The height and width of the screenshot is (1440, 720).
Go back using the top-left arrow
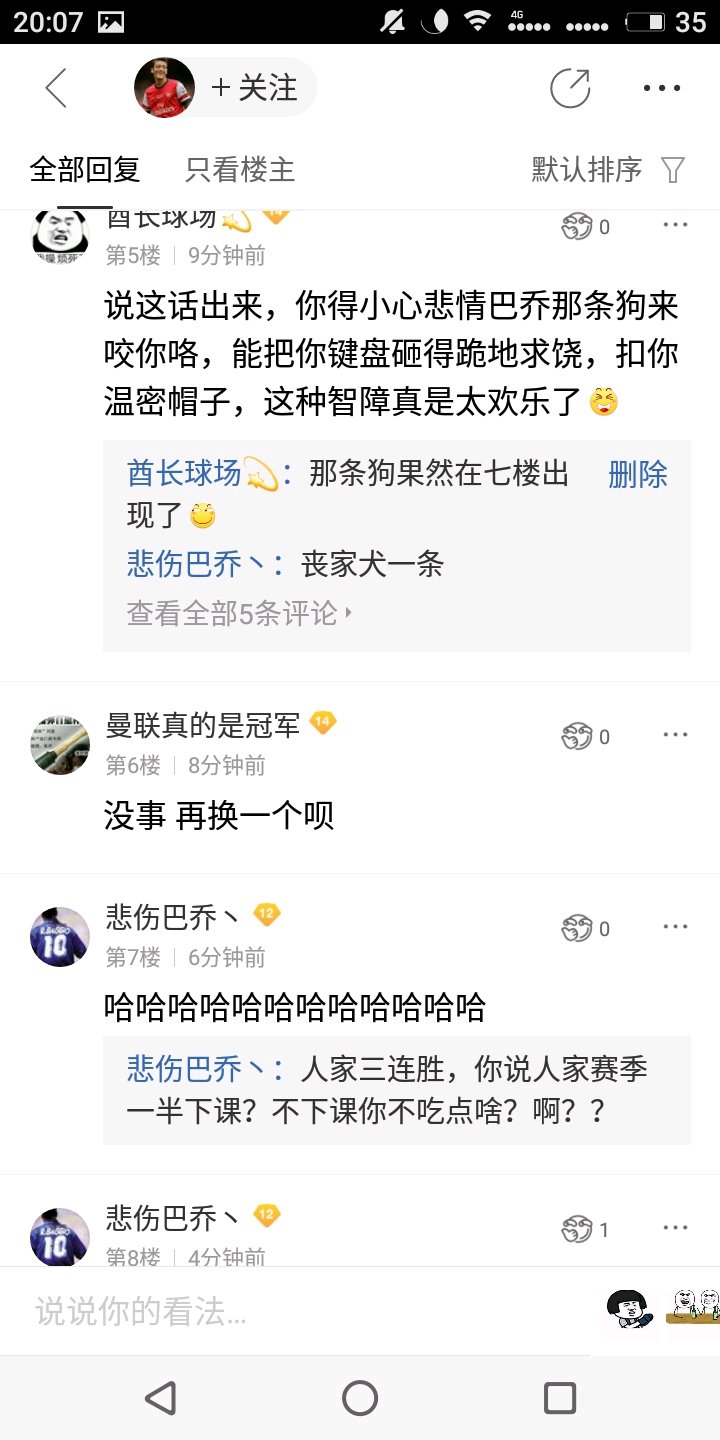56,89
